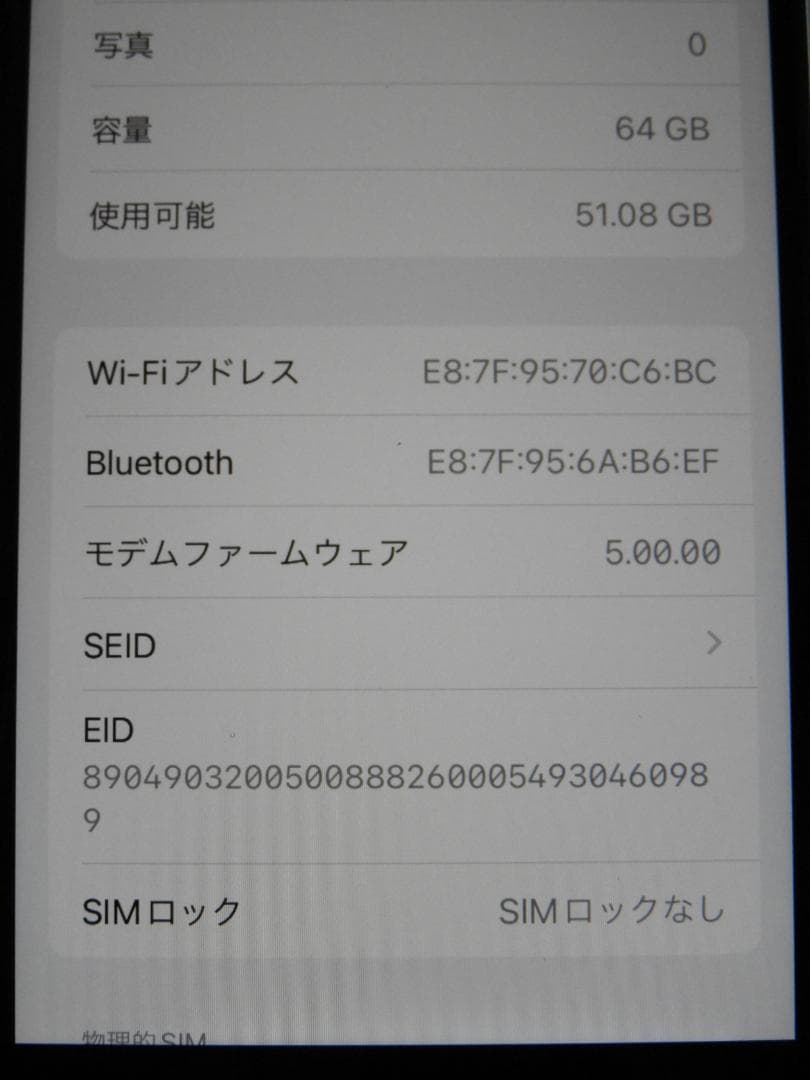Select the SIMロックなし status text
The image size is (810, 1080).
click(x=609, y=907)
